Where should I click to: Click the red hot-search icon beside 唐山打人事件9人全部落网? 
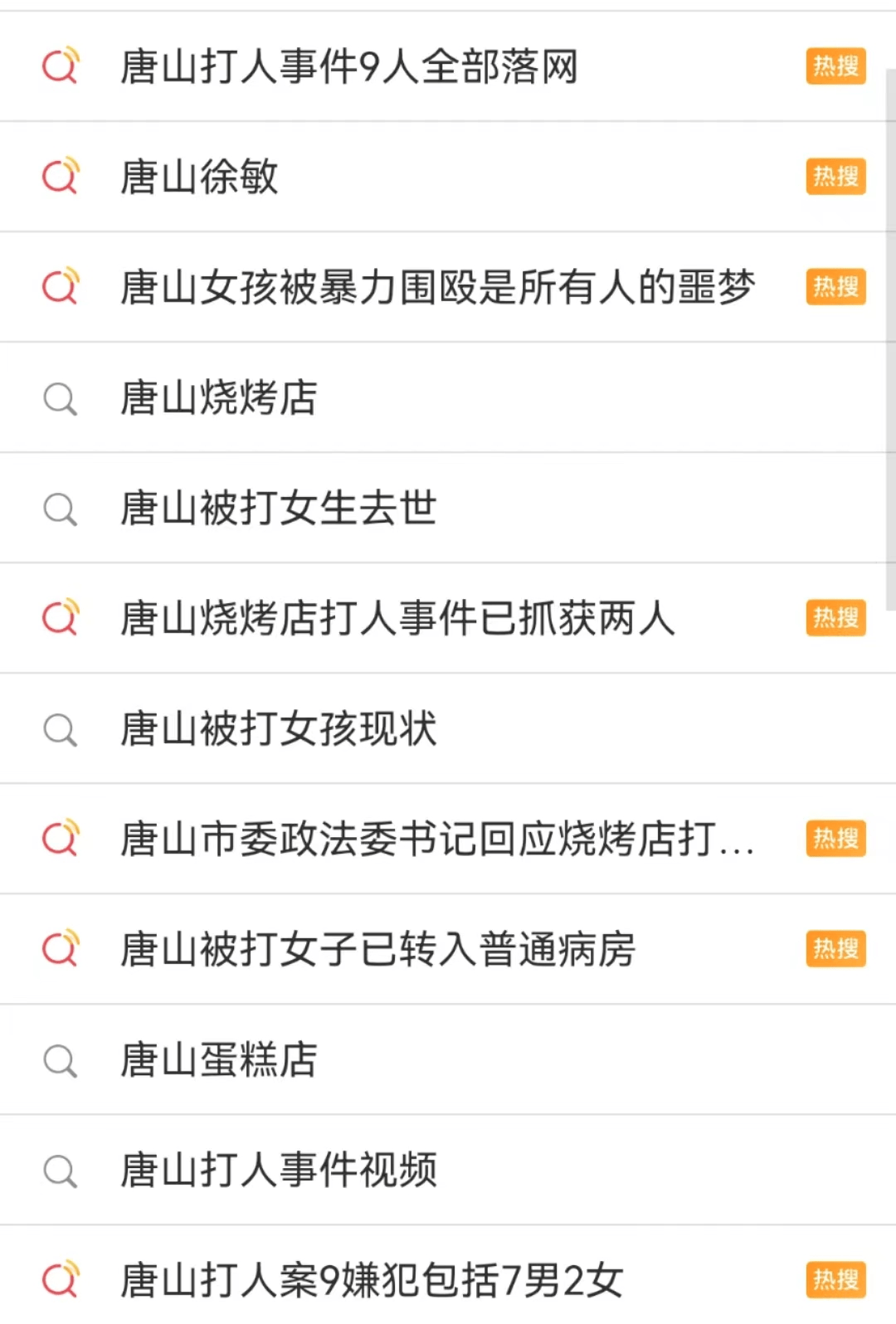pyautogui.click(x=60, y=66)
